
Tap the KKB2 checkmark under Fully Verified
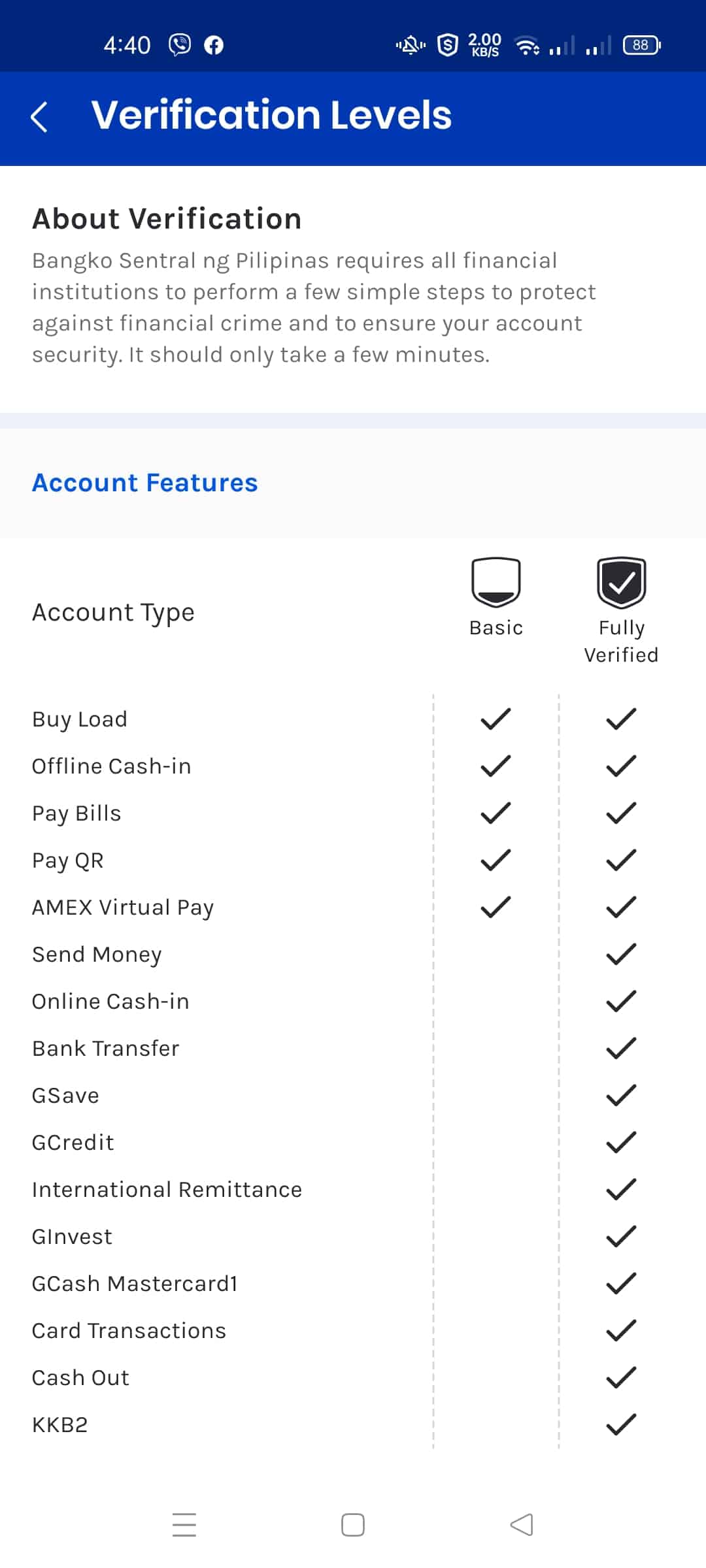(x=621, y=1424)
